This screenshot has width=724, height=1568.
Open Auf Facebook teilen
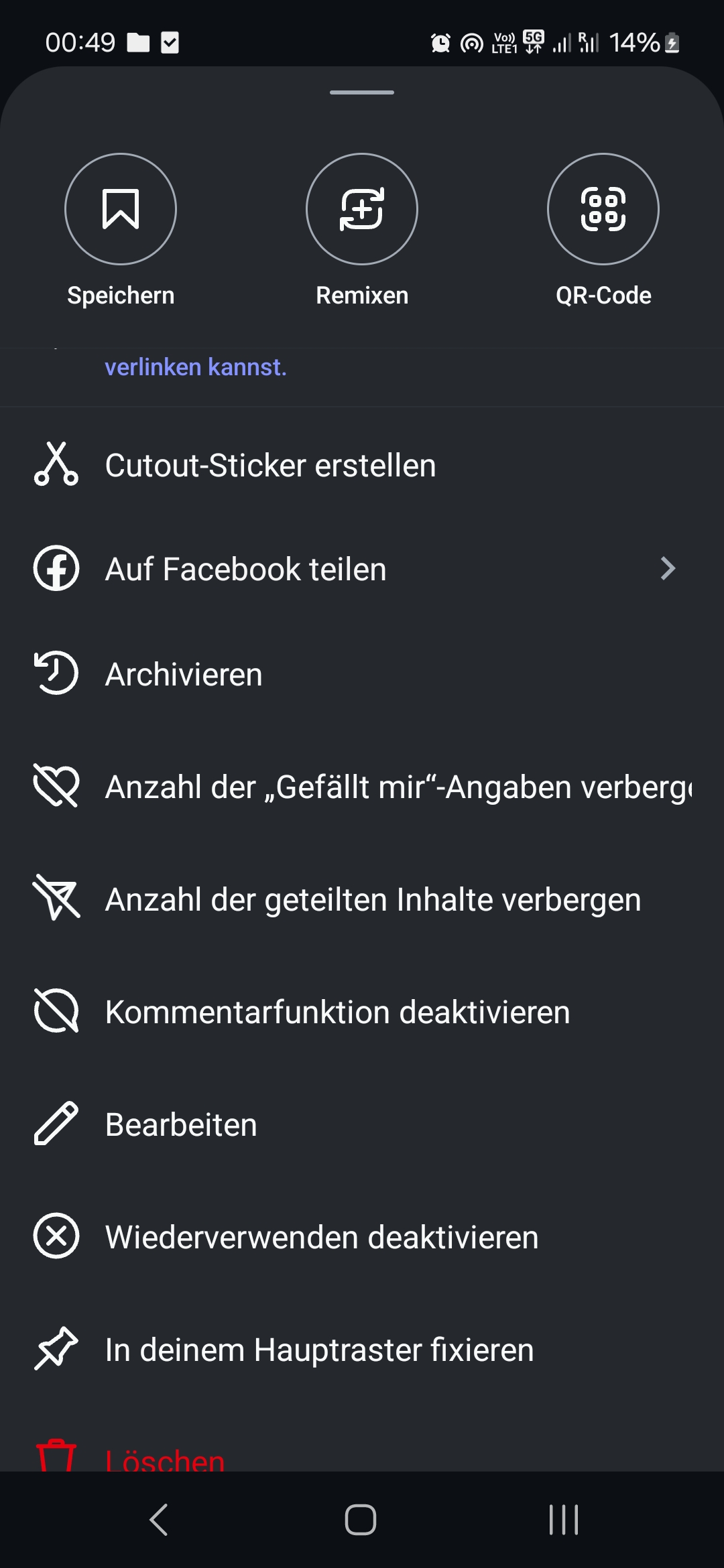pyautogui.click(x=246, y=570)
